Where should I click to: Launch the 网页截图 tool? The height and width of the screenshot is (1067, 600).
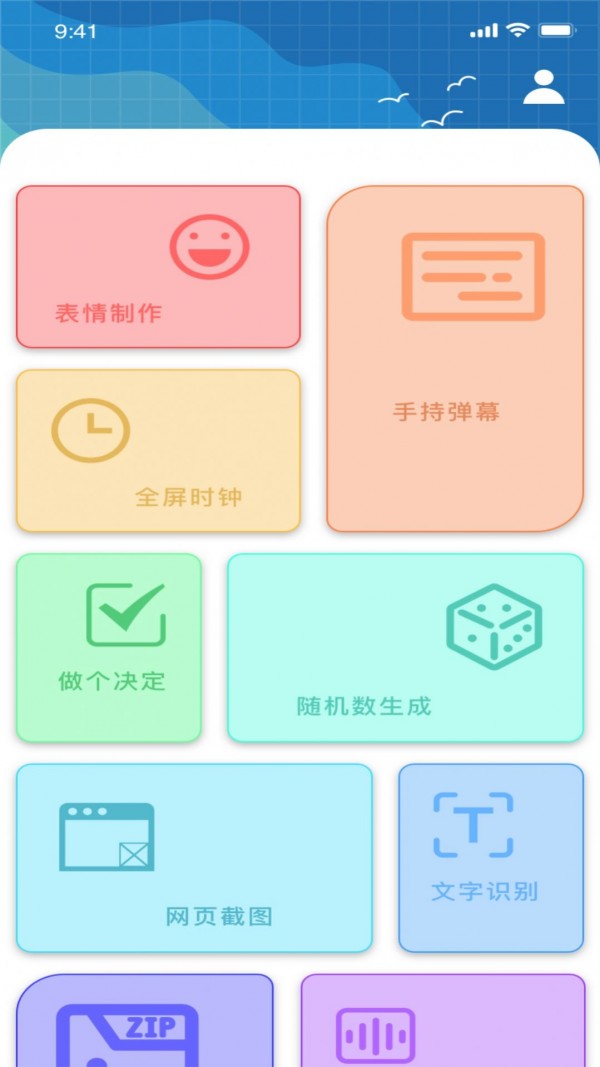click(194, 858)
